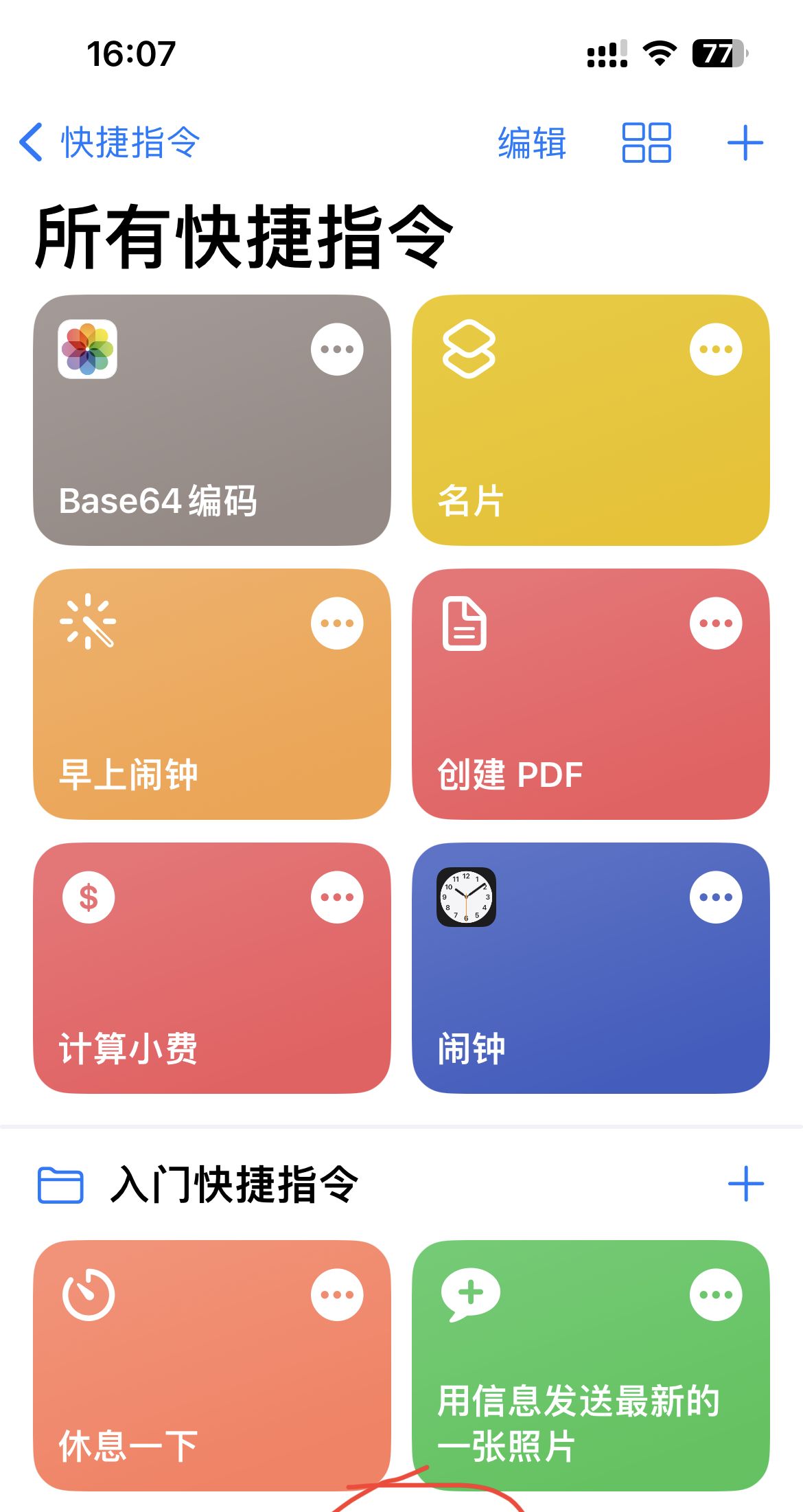Open options menu on 创建 PDF shortcut

click(x=715, y=622)
